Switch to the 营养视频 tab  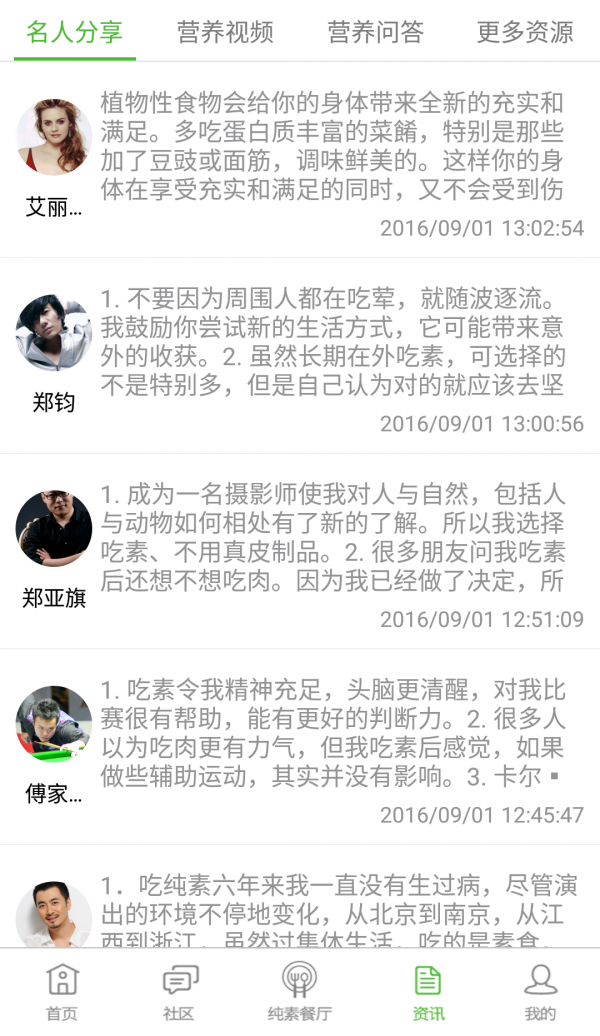click(x=225, y=32)
